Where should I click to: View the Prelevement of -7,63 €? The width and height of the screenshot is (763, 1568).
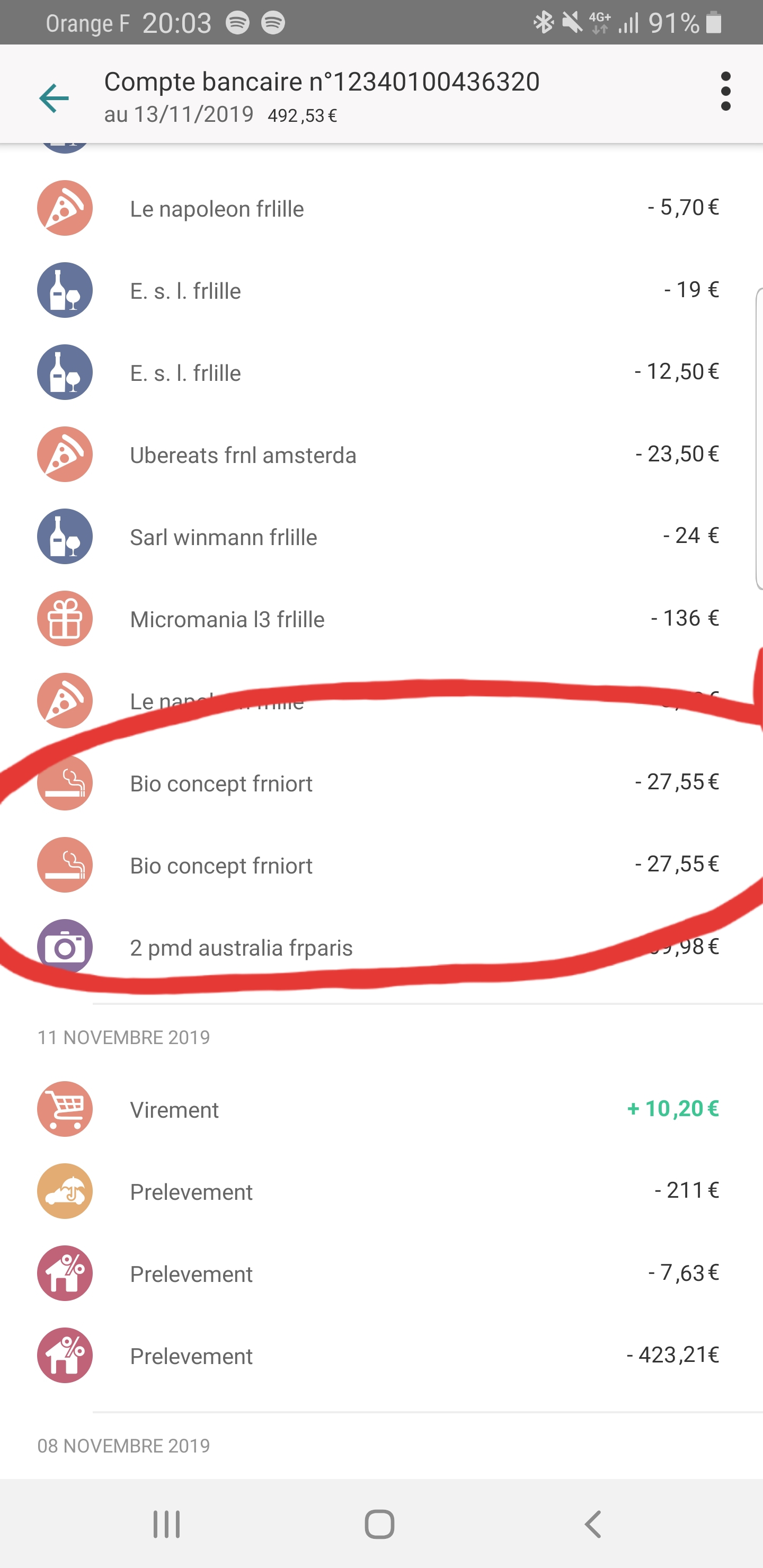coord(378,1274)
